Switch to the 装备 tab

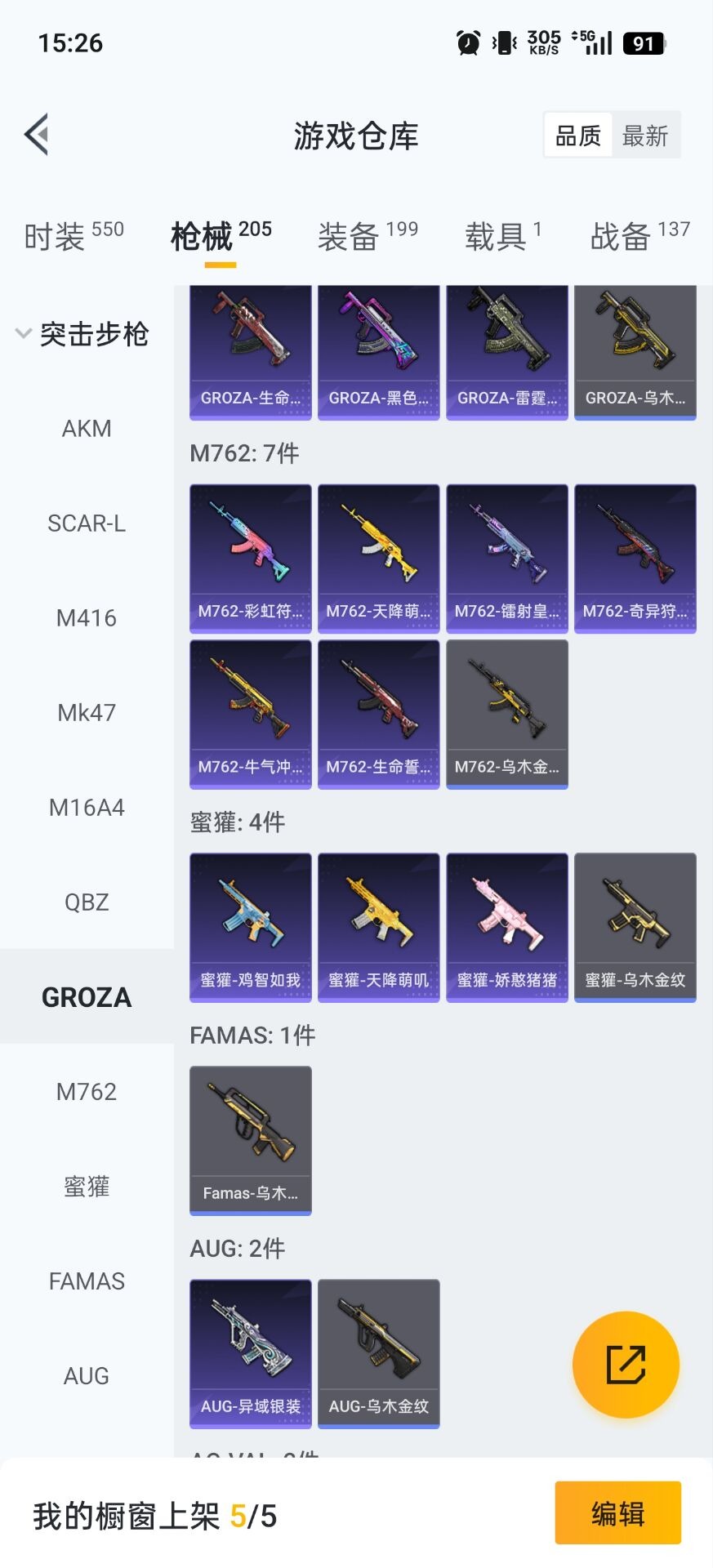pos(368,236)
